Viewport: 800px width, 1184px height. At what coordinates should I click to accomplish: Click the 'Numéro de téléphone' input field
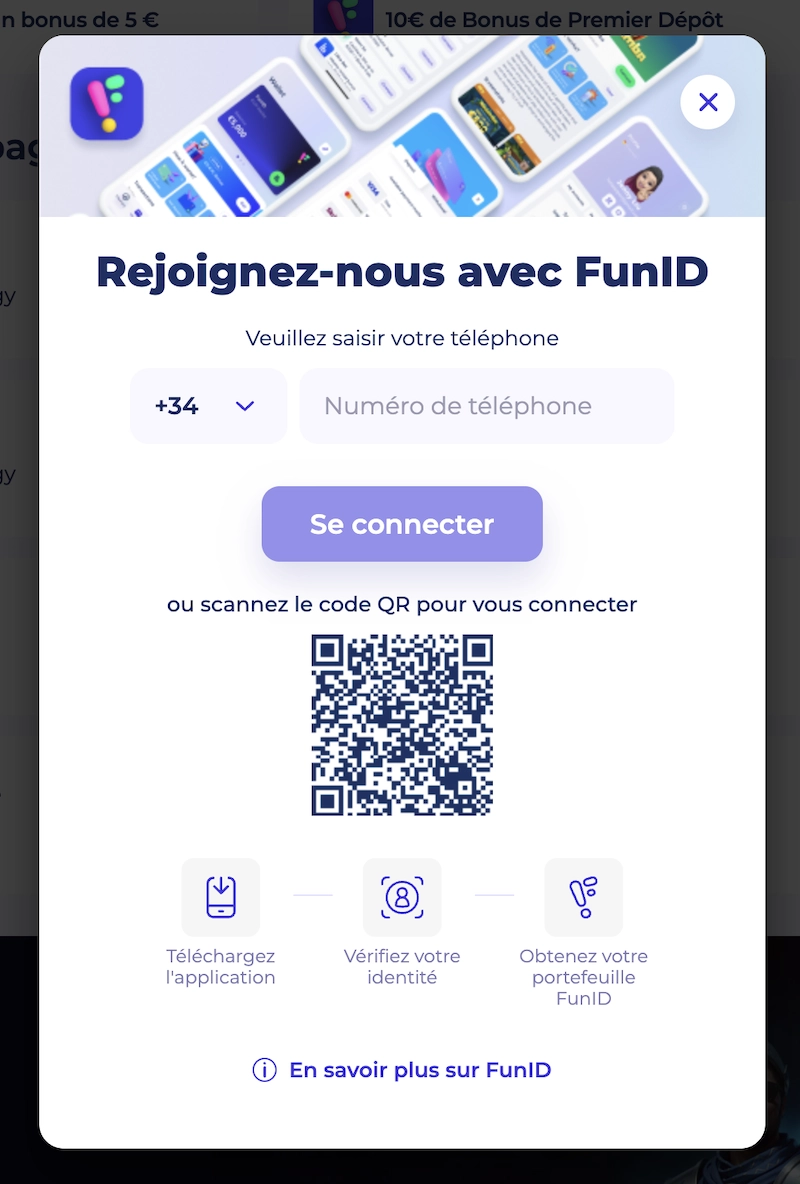[487, 406]
